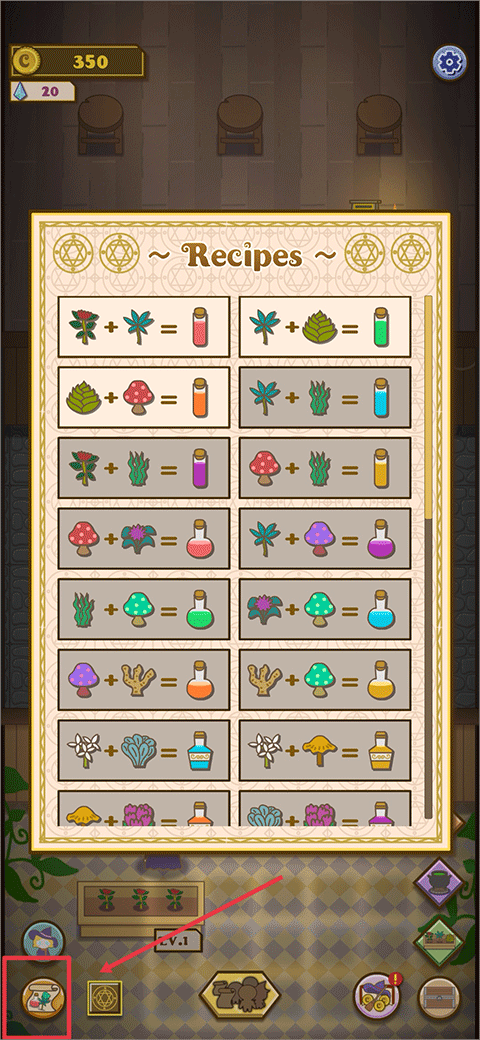Go to the cauldron brewing room
This screenshot has height=1040, width=480.
(439, 882)
